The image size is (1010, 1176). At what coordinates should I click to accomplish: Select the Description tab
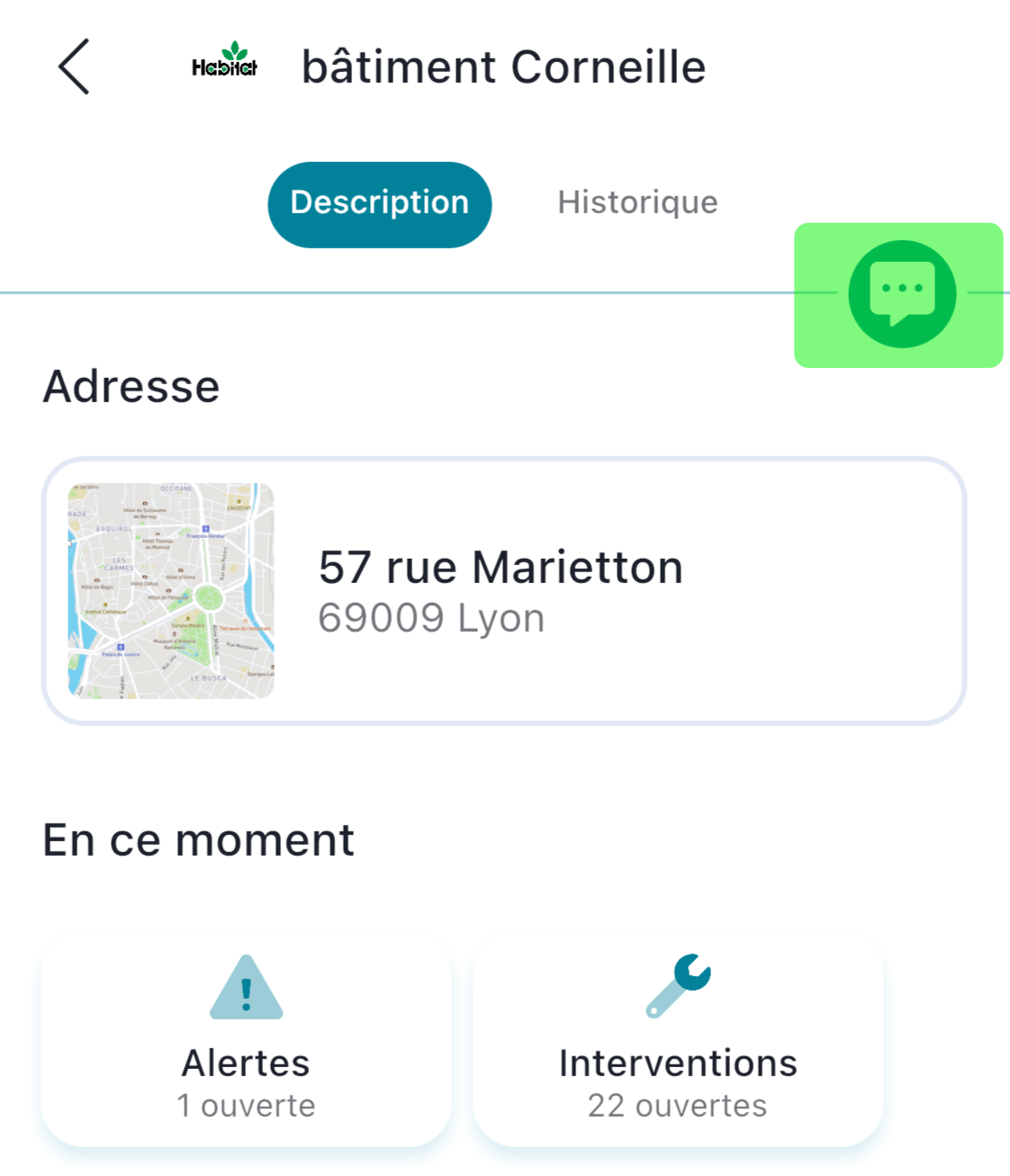(x=379, y=204)
